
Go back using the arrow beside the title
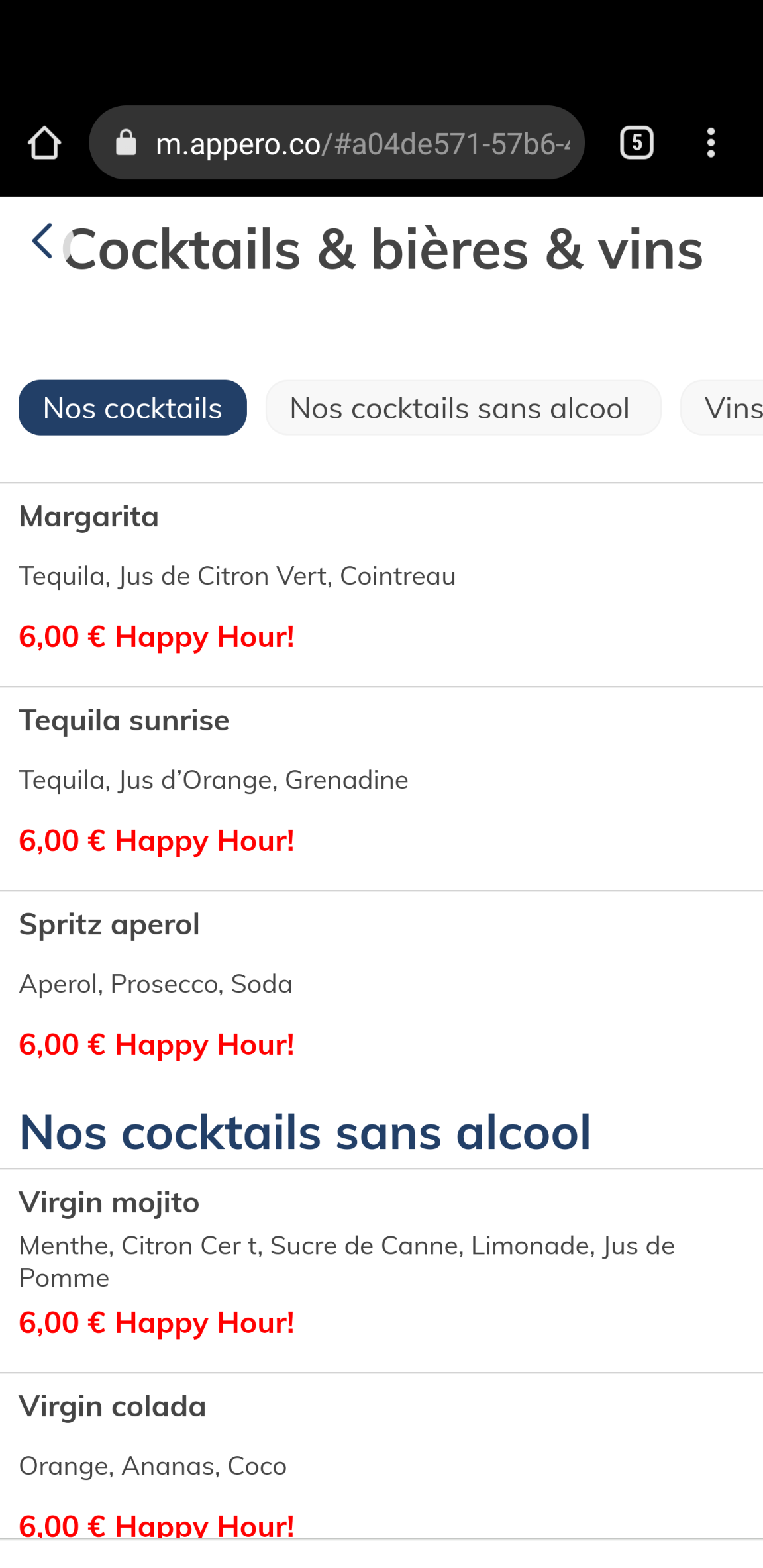click(x=42, y=241)
